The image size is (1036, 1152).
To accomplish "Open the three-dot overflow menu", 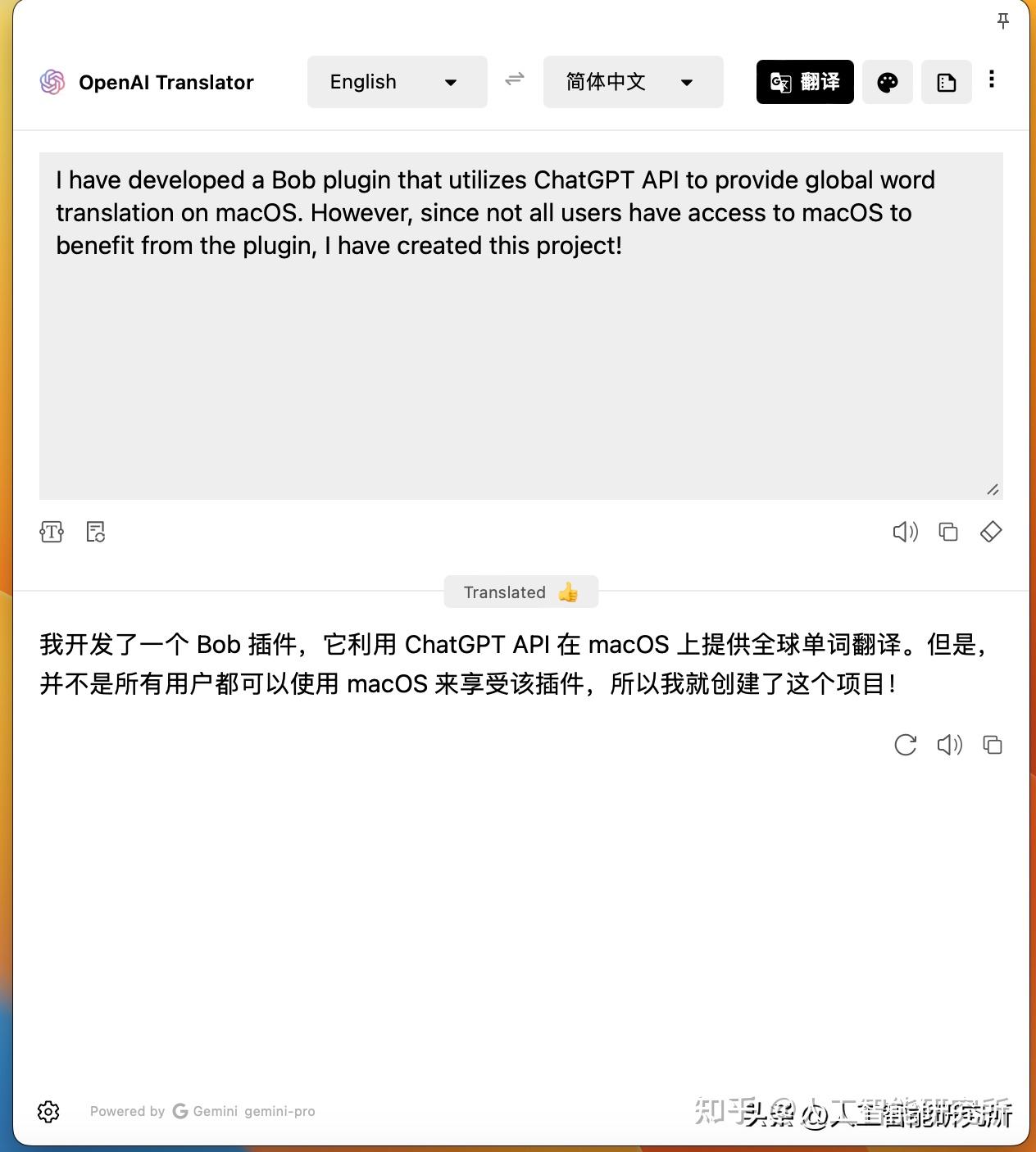I will (x=992, y=79).
